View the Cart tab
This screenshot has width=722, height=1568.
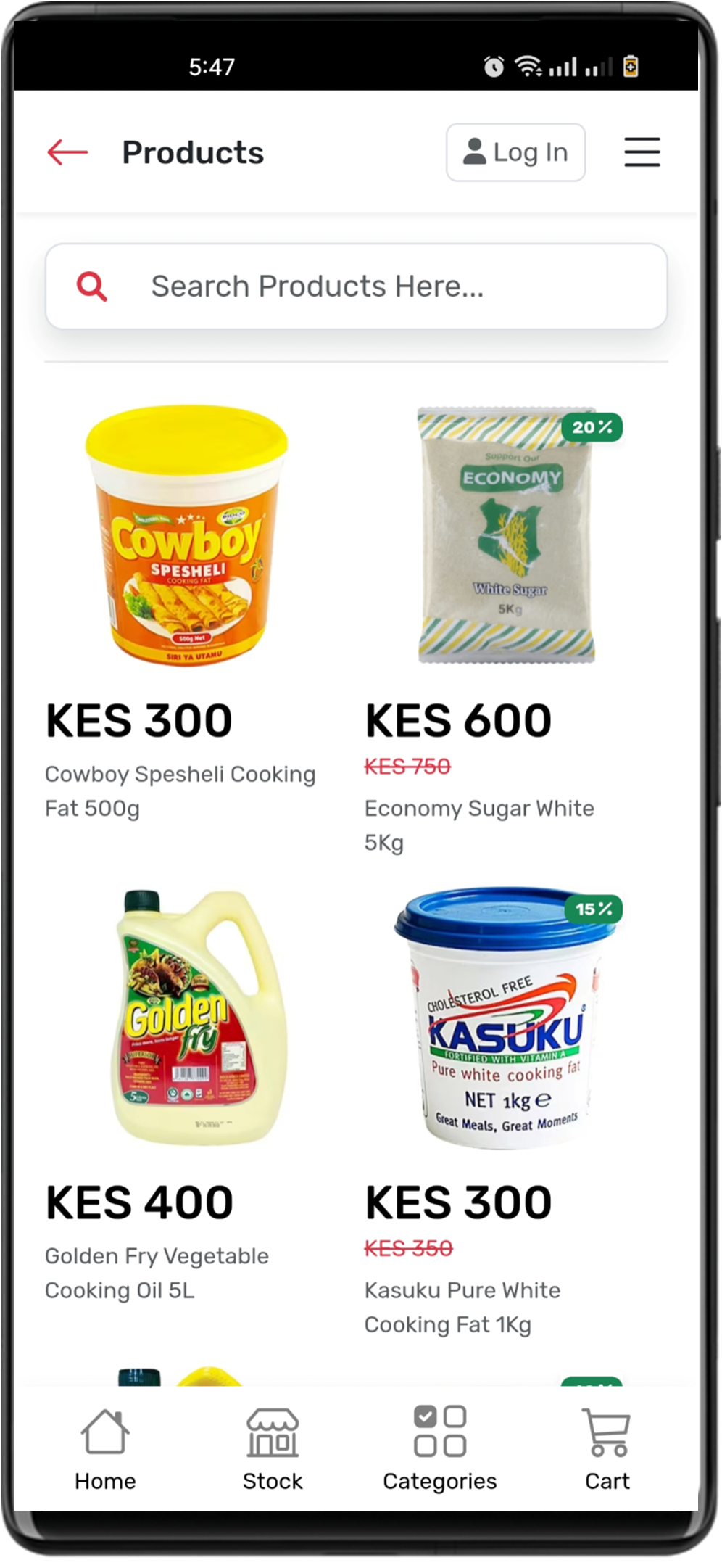pos(607,1448)
